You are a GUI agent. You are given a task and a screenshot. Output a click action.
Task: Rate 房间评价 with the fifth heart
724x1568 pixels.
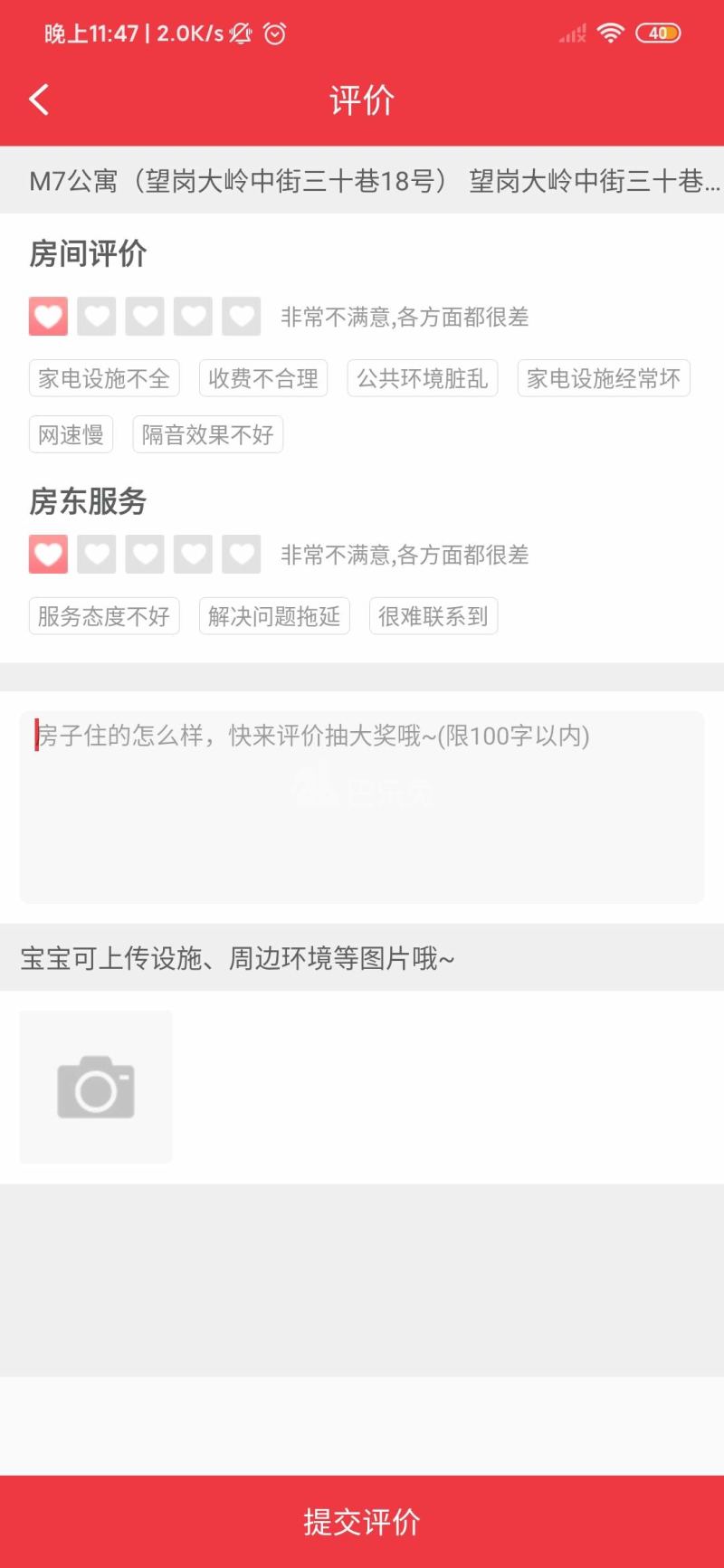click(242, 317)
